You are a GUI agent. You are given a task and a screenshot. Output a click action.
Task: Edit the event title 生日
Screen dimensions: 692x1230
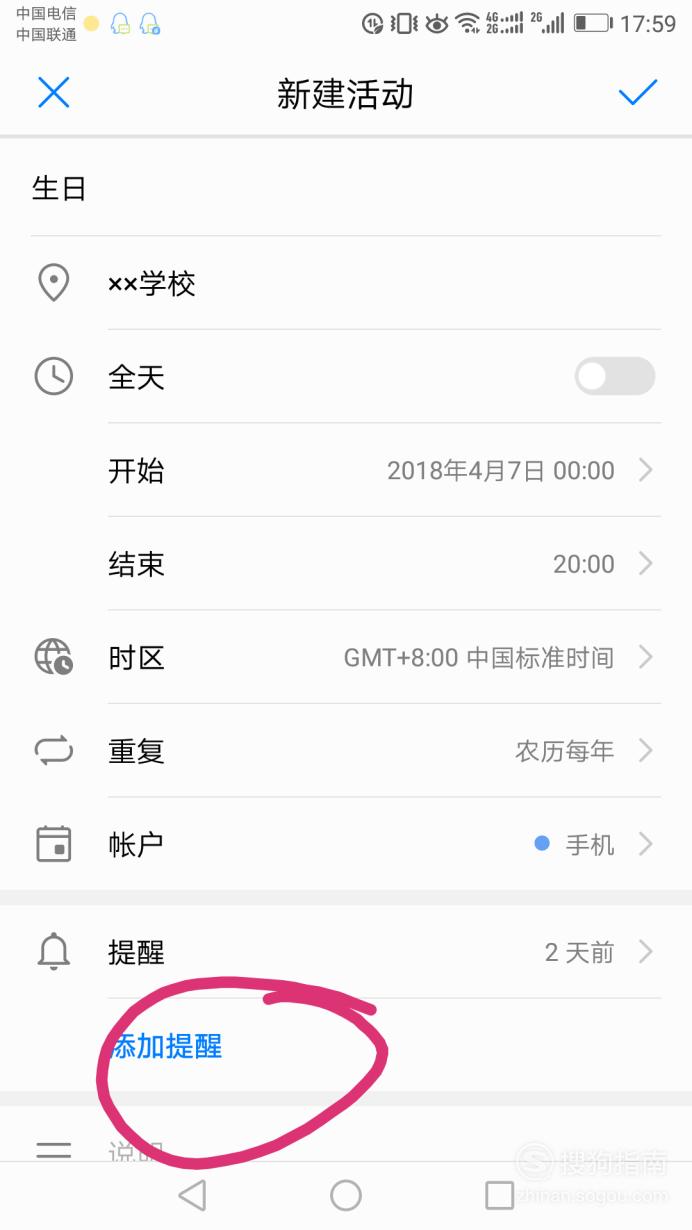345,188
